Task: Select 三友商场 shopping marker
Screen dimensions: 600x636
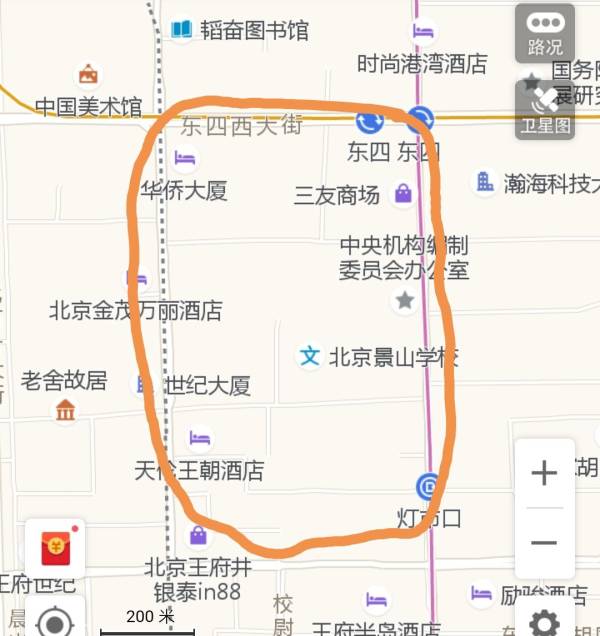Action: click(403, 193)
